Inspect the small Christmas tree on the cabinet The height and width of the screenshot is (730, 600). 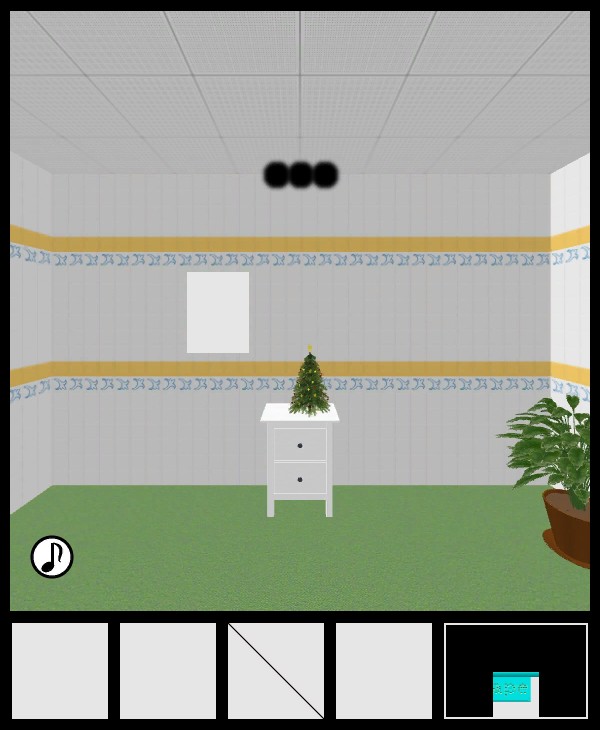coord(310,383)
